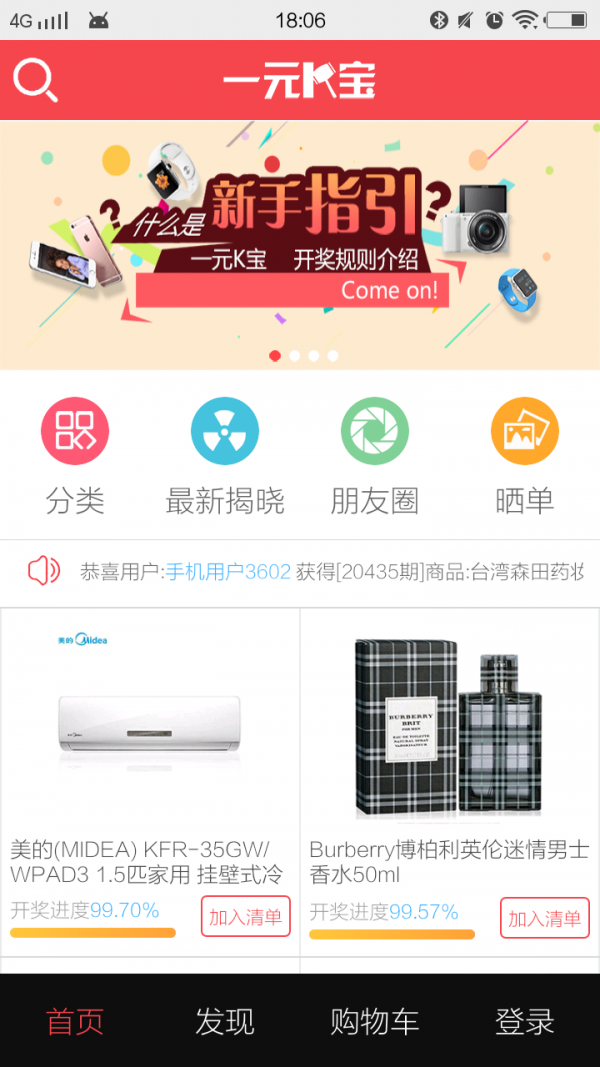
Task: Switch to the 发现 tab
Action: pos(225,1021)
